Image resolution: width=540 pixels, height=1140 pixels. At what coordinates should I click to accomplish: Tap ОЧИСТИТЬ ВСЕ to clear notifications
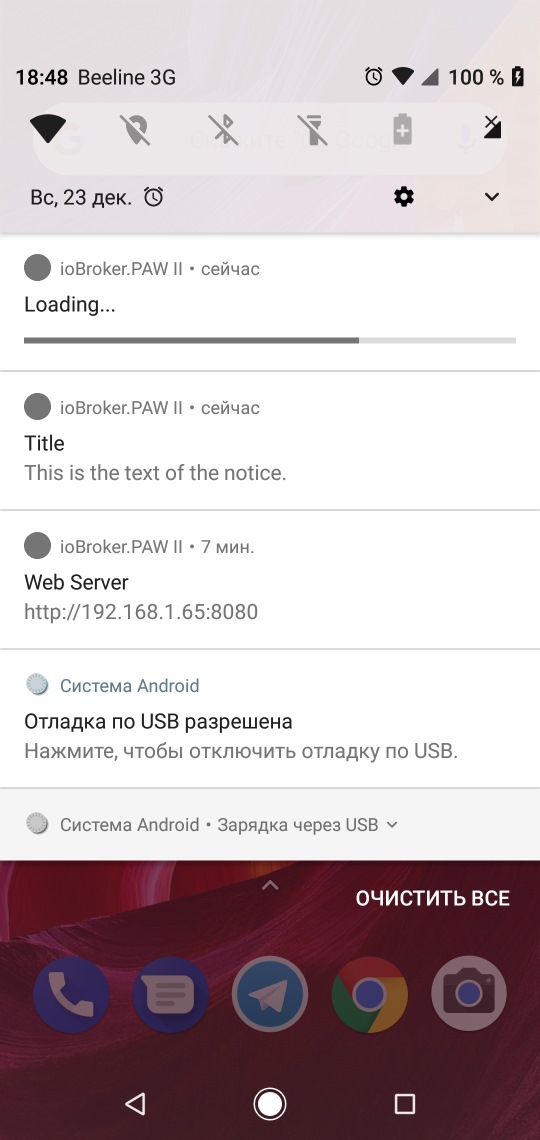tap(432, 898)
